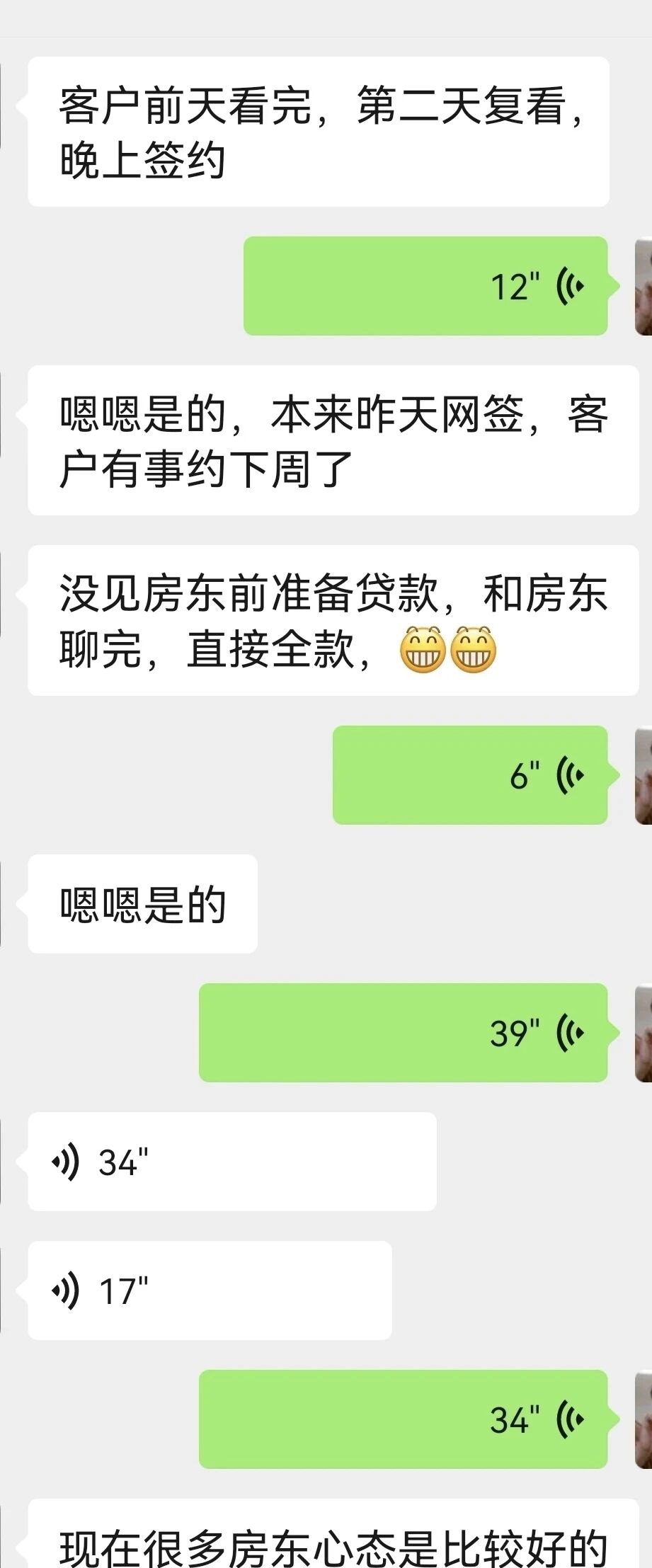This screenshot has width=652, height=1568.
Task: Play the sent green 34-second voice message
Action: click(403, 1419)
